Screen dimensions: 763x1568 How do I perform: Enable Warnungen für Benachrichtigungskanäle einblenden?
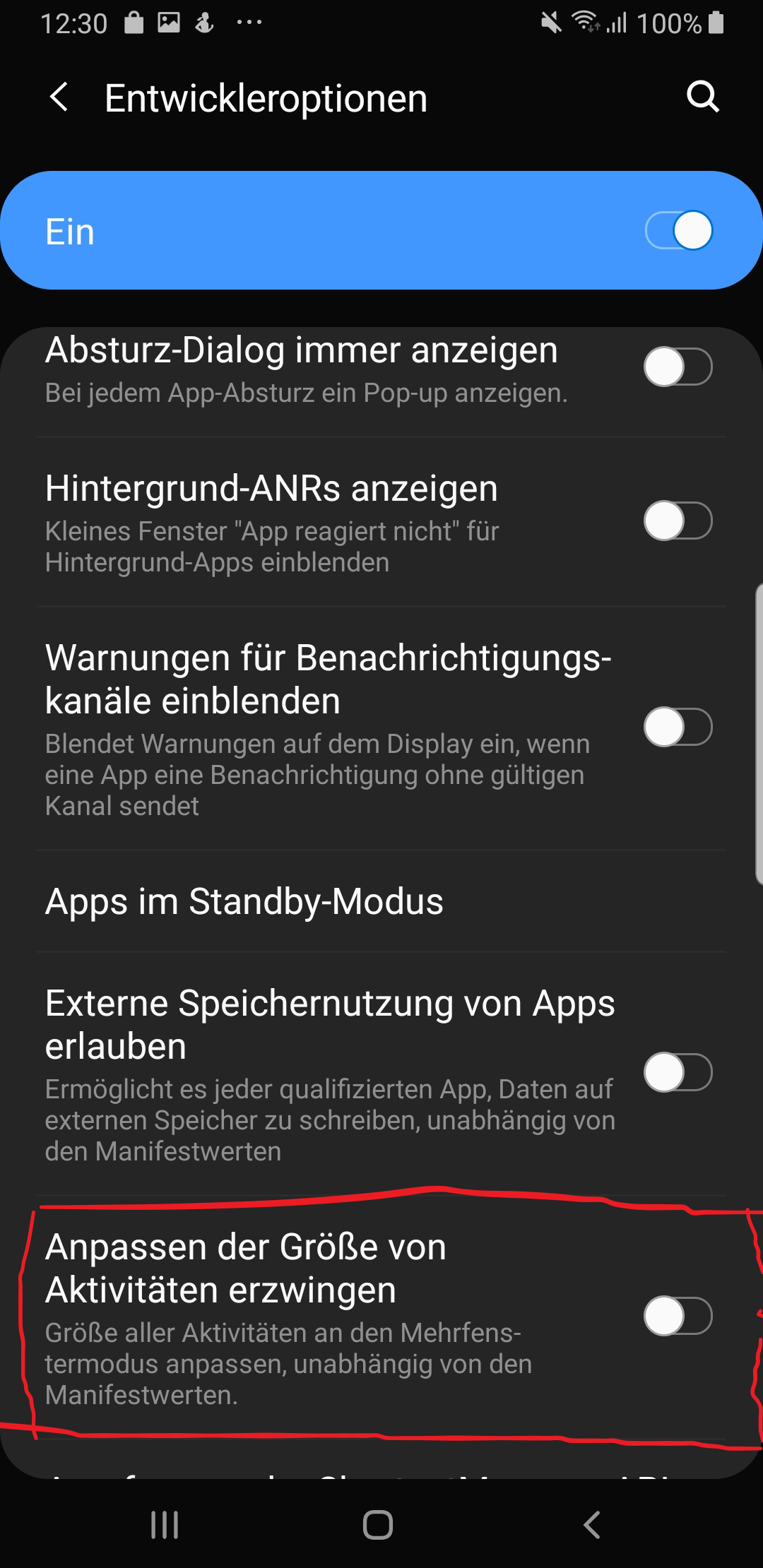[678, 727]
